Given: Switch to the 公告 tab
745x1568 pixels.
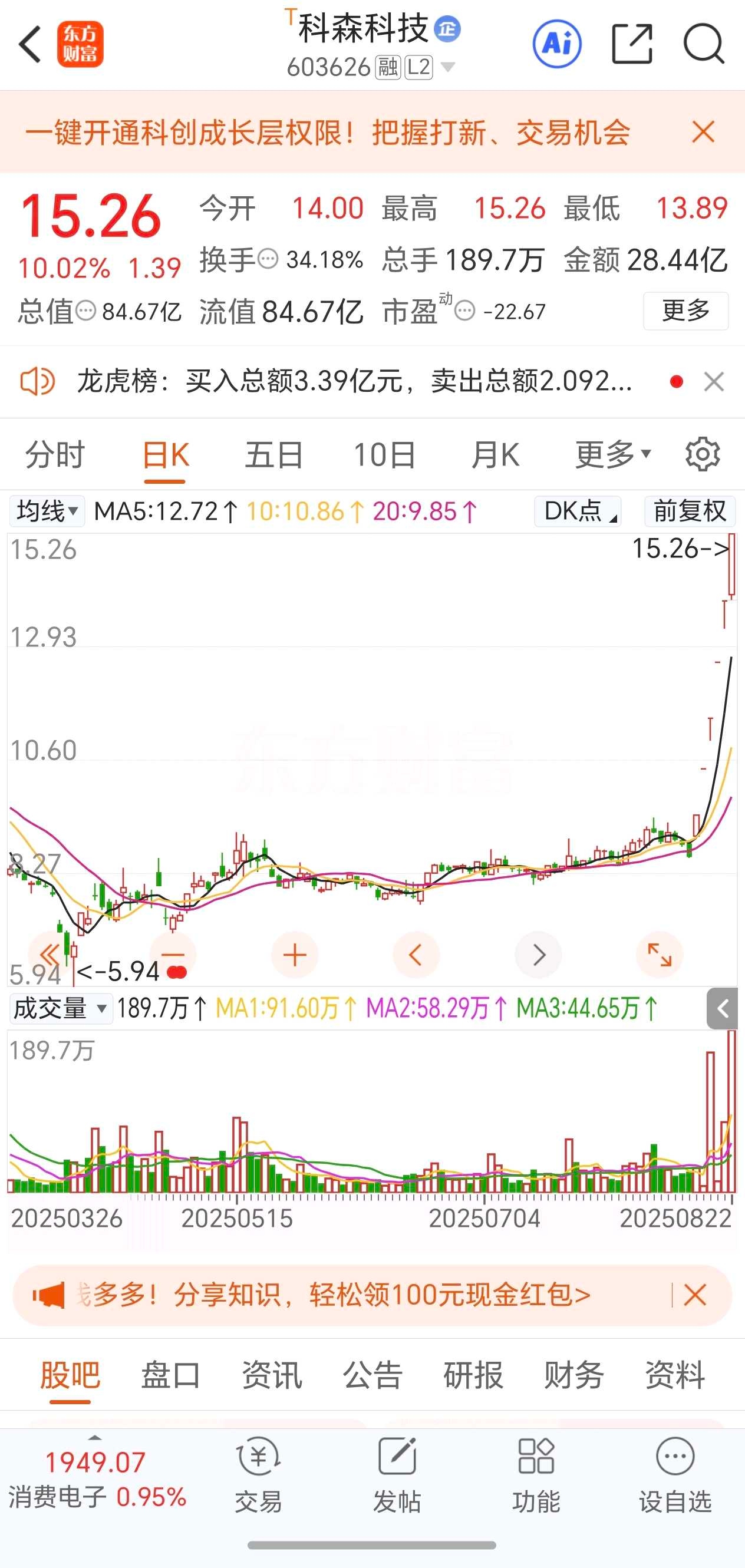Looking at the screenshot, I should pos(372,1375).
